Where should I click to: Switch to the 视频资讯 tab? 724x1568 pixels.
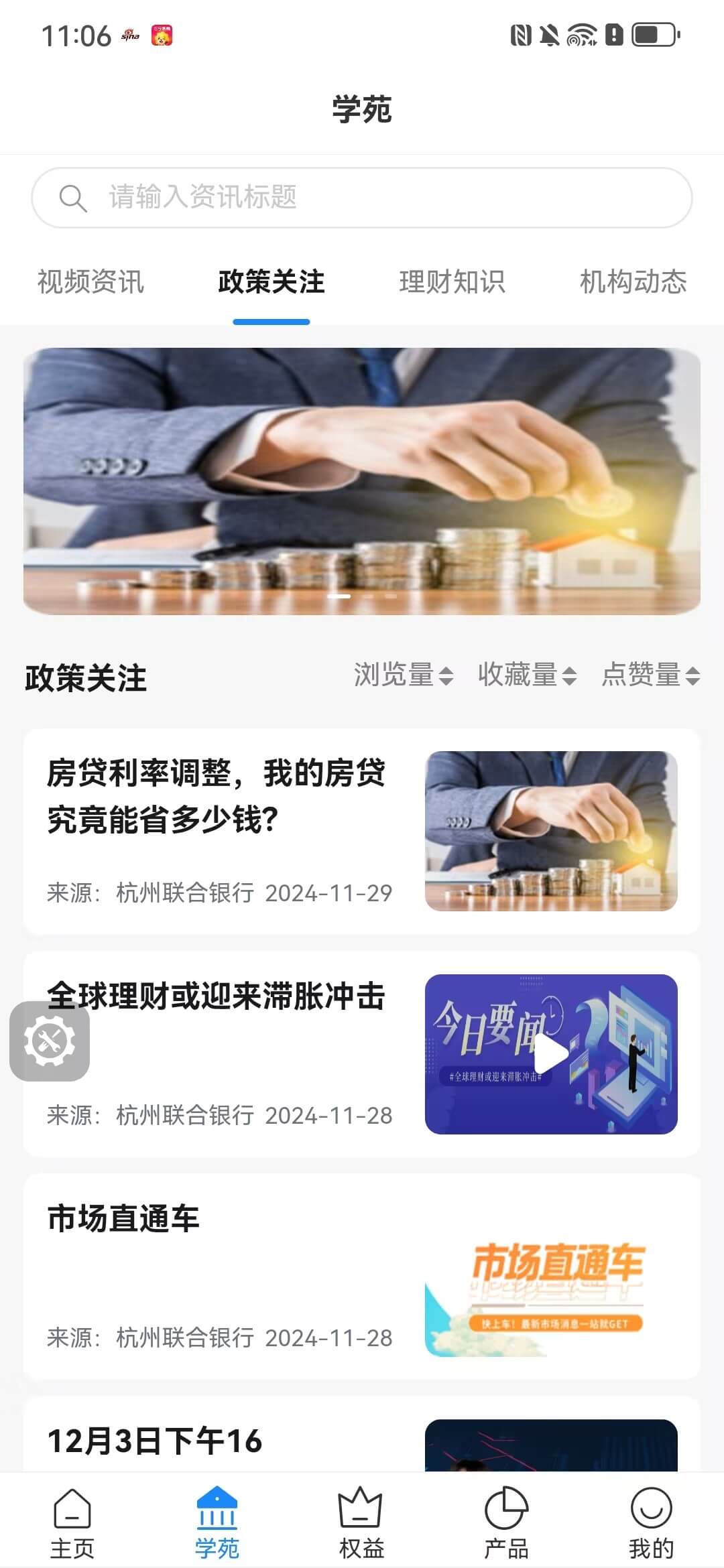(90, 282)
